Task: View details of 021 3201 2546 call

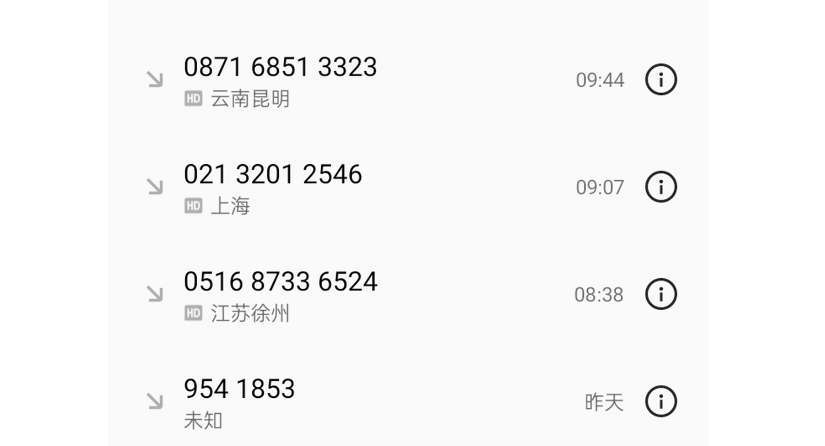Action: pos(660,187)
